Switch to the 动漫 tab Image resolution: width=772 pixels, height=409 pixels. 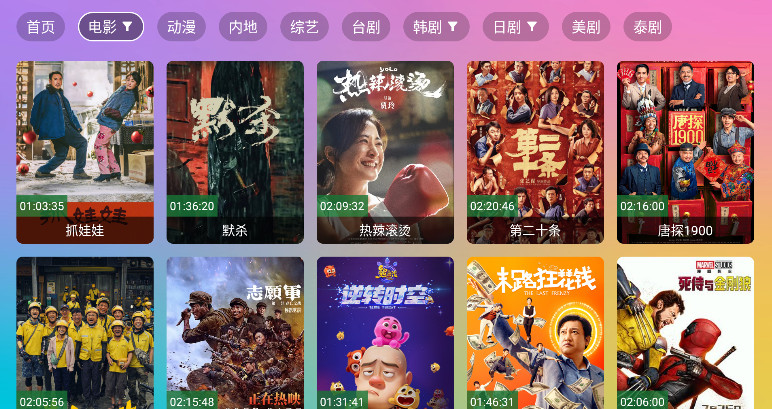(182, 27)
